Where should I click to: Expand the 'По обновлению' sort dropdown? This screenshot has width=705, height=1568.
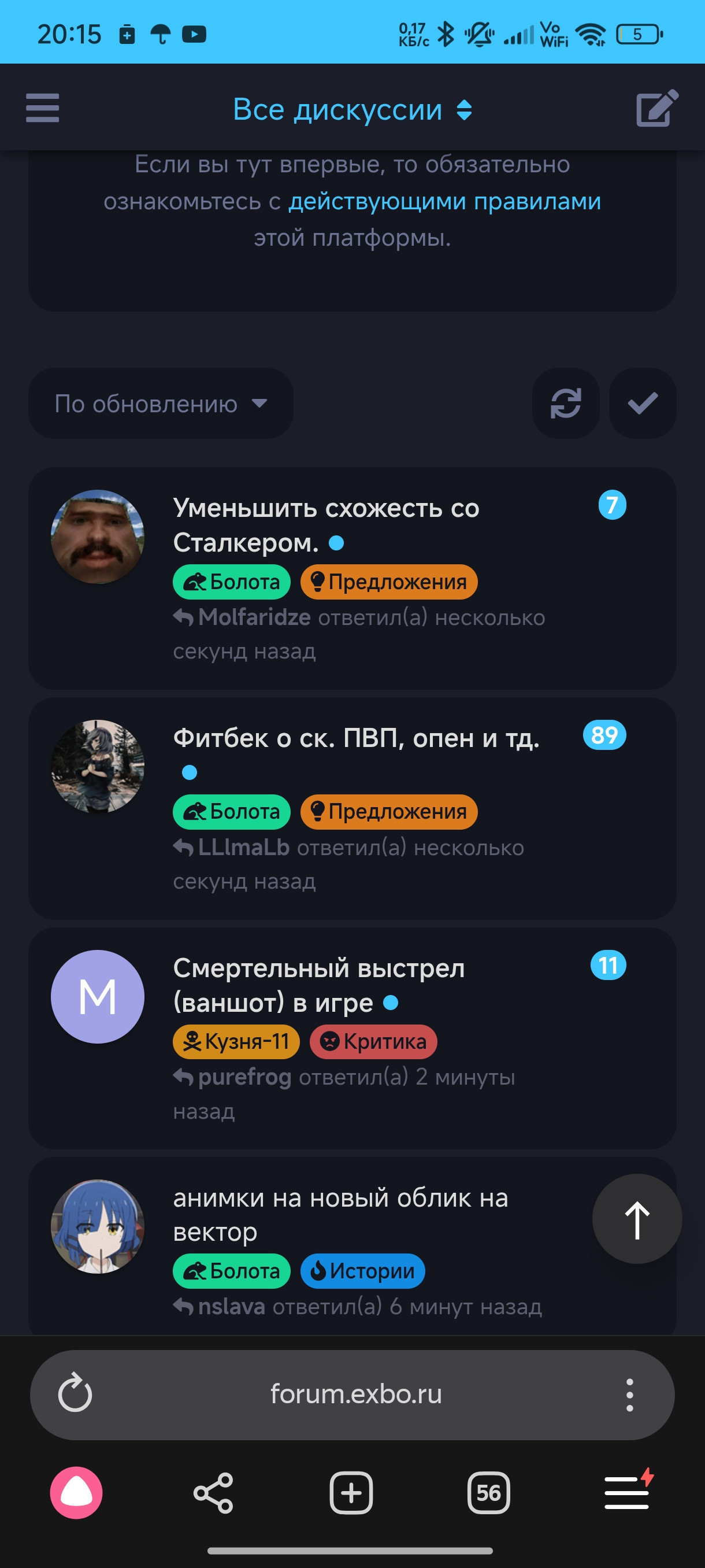coord(161,404)
